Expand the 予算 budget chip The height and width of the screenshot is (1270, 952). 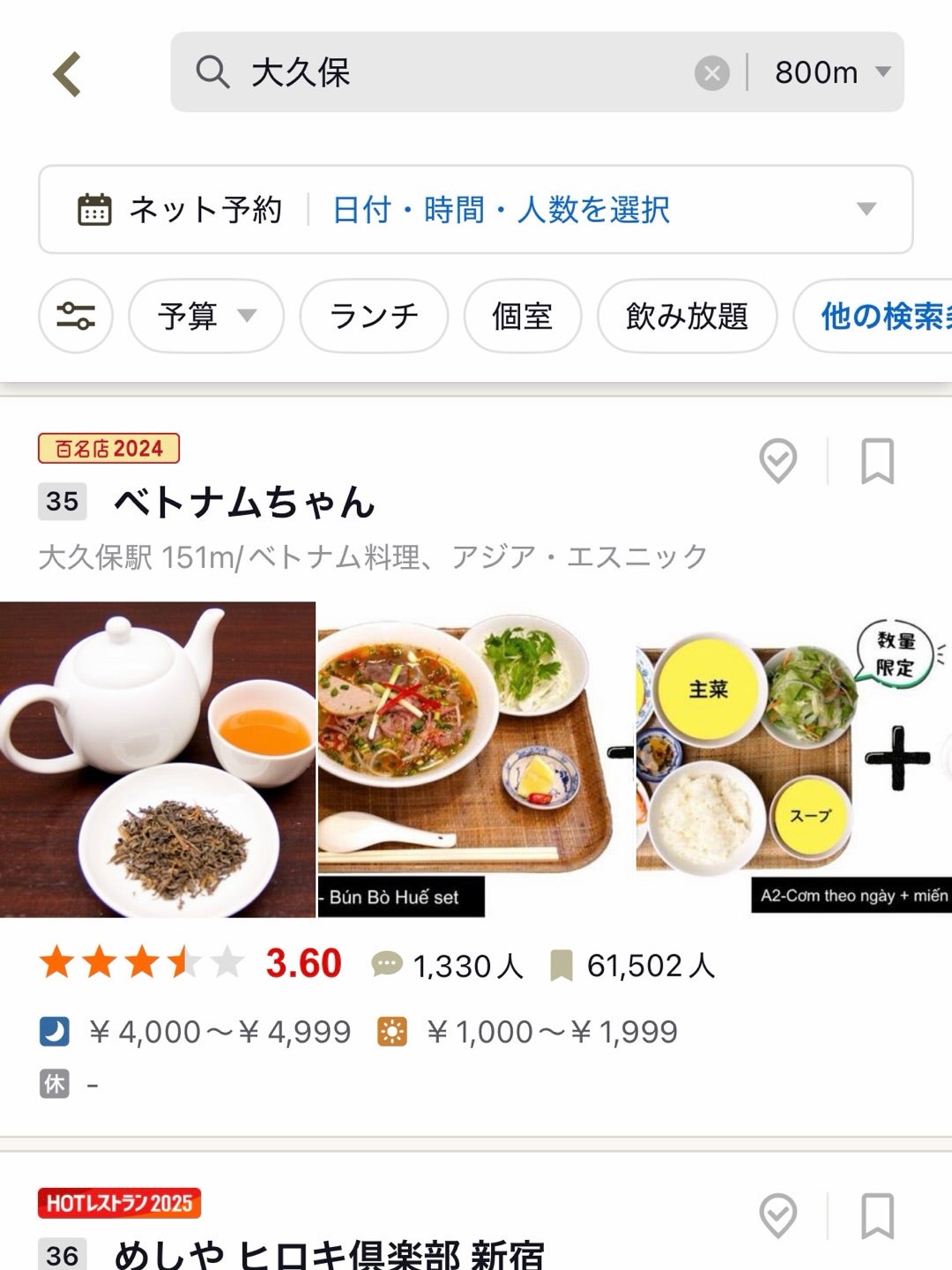tap(206, 316)
